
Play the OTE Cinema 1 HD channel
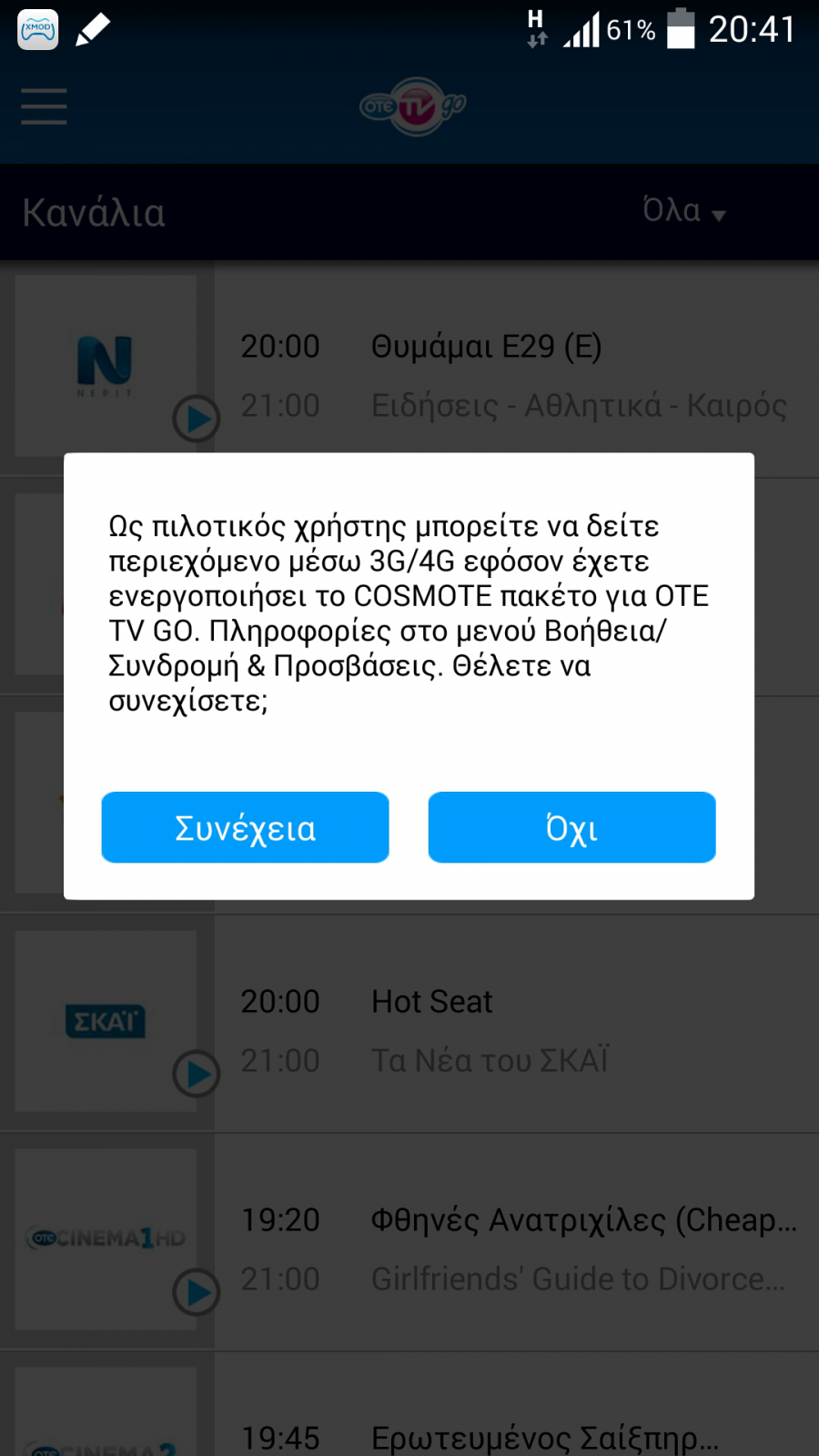(x=197, y=1292)
